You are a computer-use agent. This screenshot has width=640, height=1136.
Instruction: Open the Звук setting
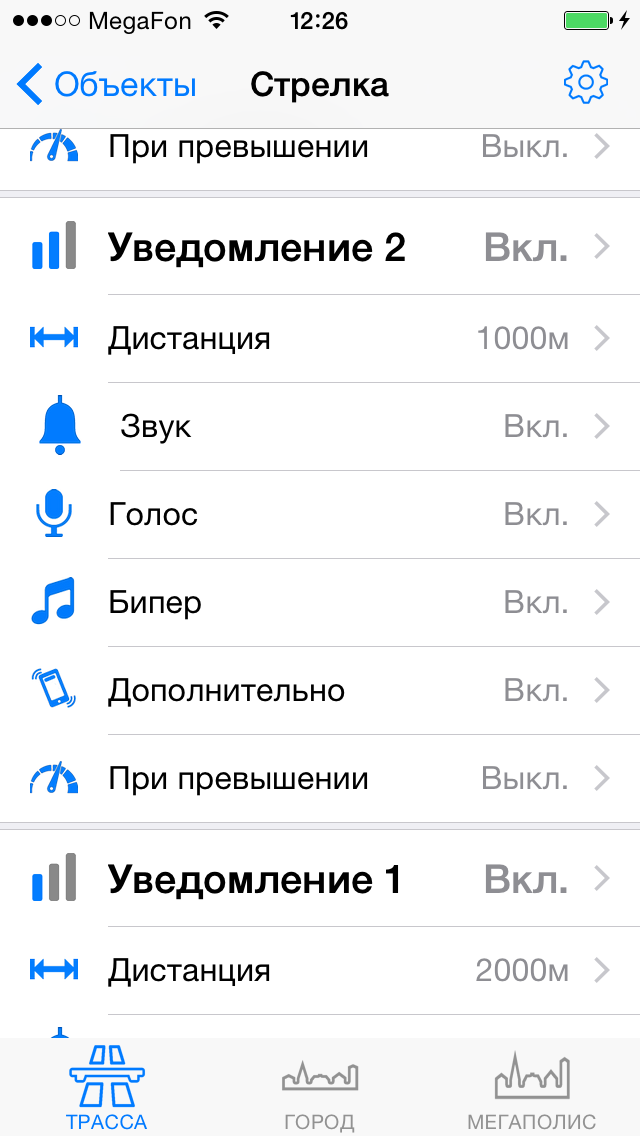pyautogui.click(x=320, y=427)
